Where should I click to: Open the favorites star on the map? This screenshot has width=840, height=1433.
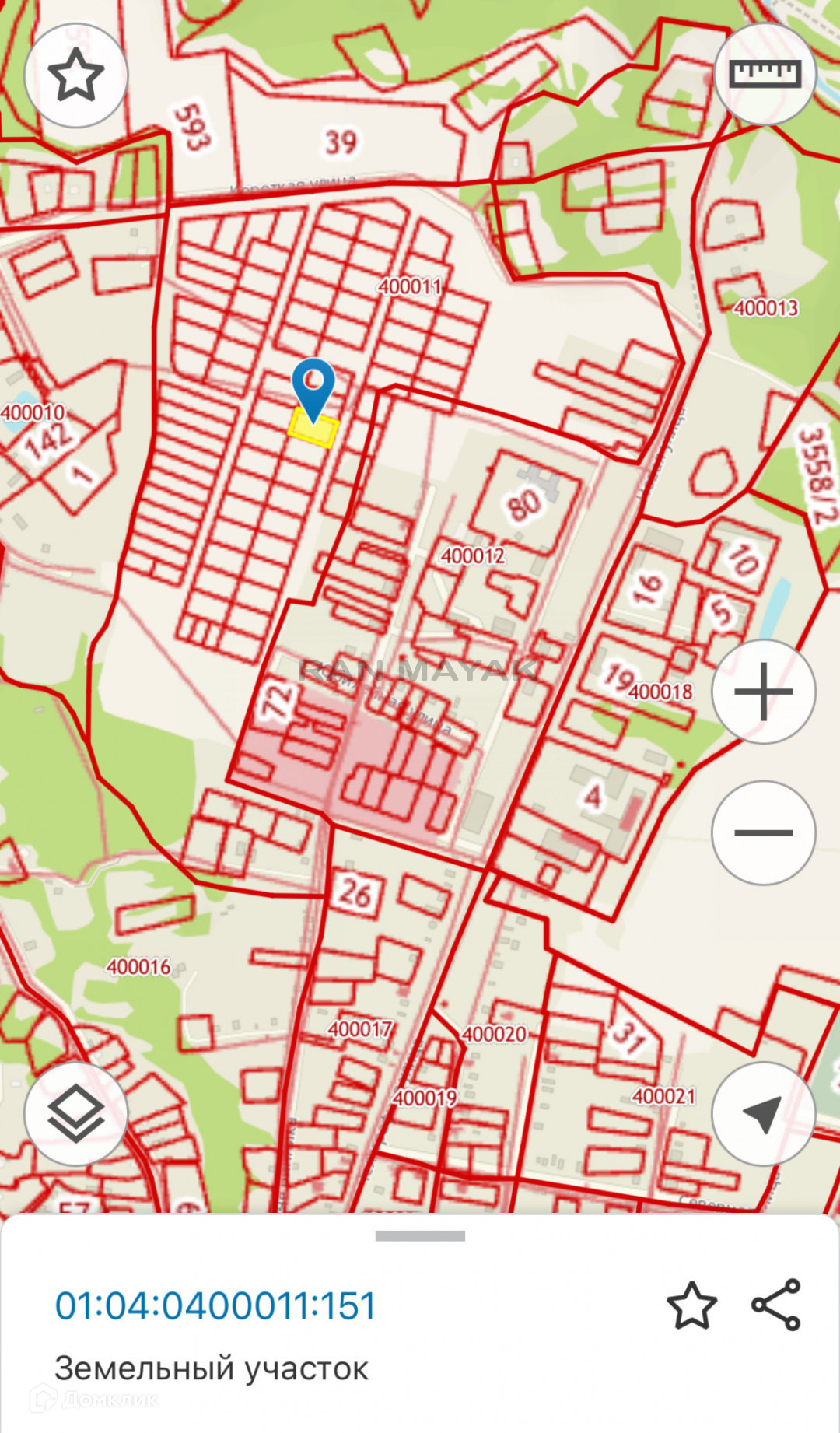pyautogui.click(x=75, y=75)
